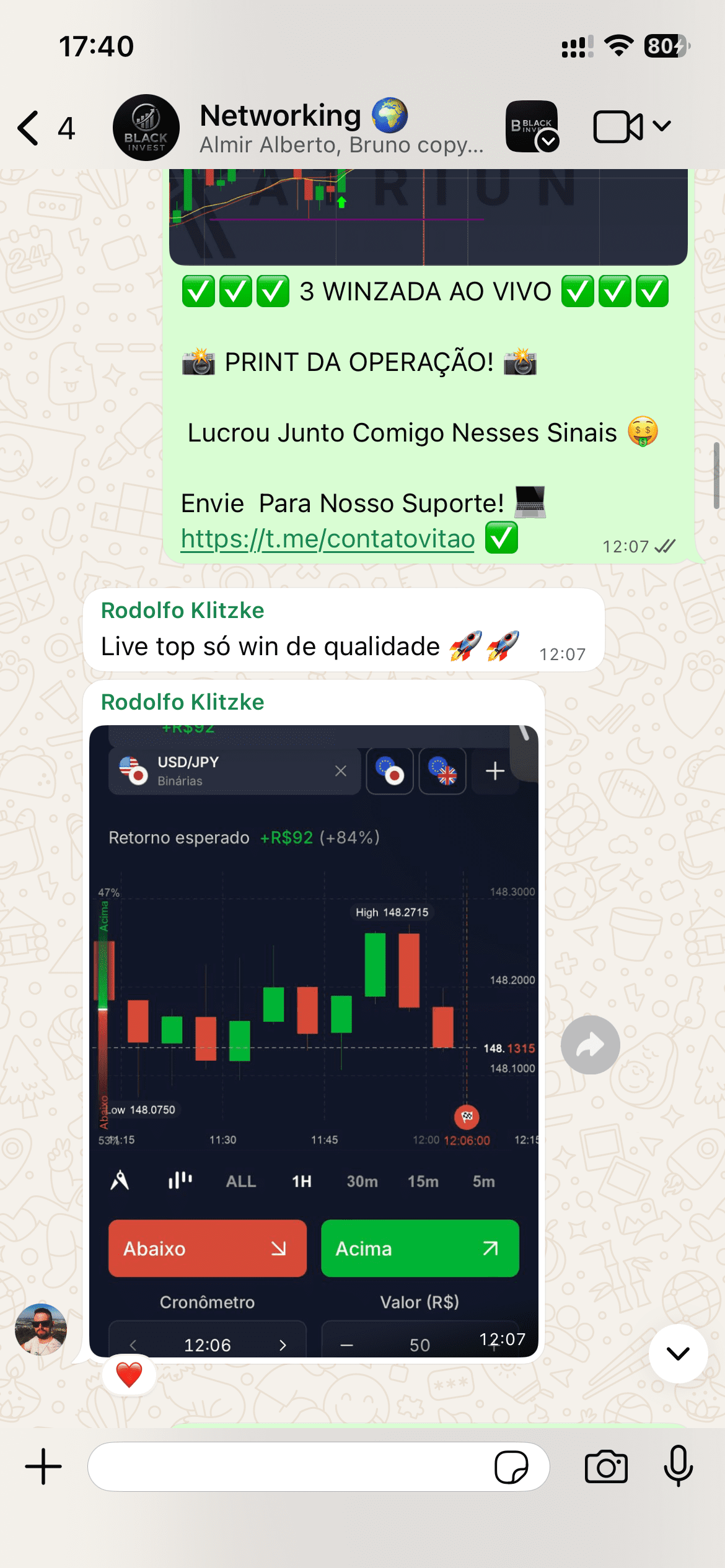725x1568 pixels.
Task: Open Rodolfo Klitzke's USD/JPY screenshot
Action: tap(314, 1040)
